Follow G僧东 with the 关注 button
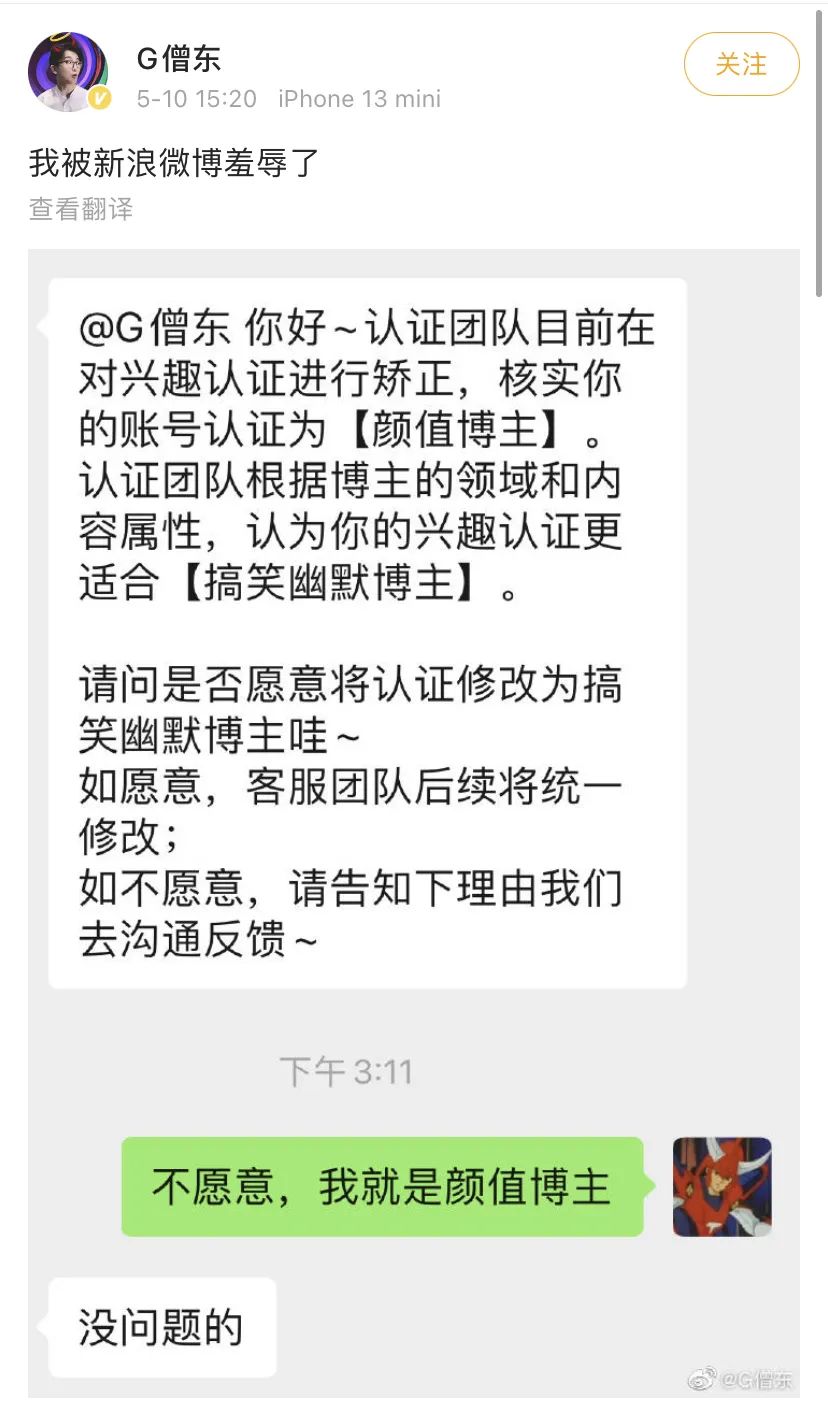 pos(741,65)
